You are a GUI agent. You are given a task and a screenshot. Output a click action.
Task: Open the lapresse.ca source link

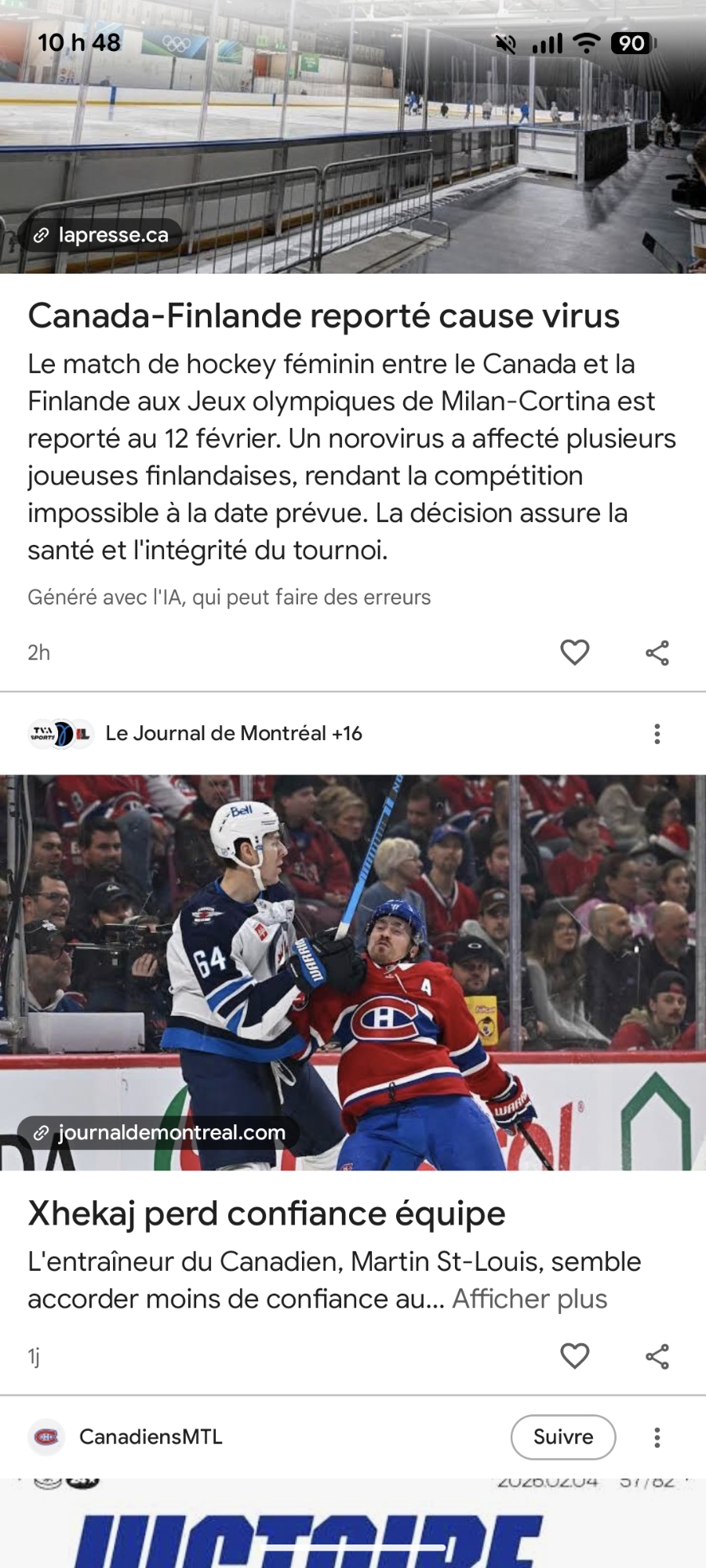(x=101, y=235)
